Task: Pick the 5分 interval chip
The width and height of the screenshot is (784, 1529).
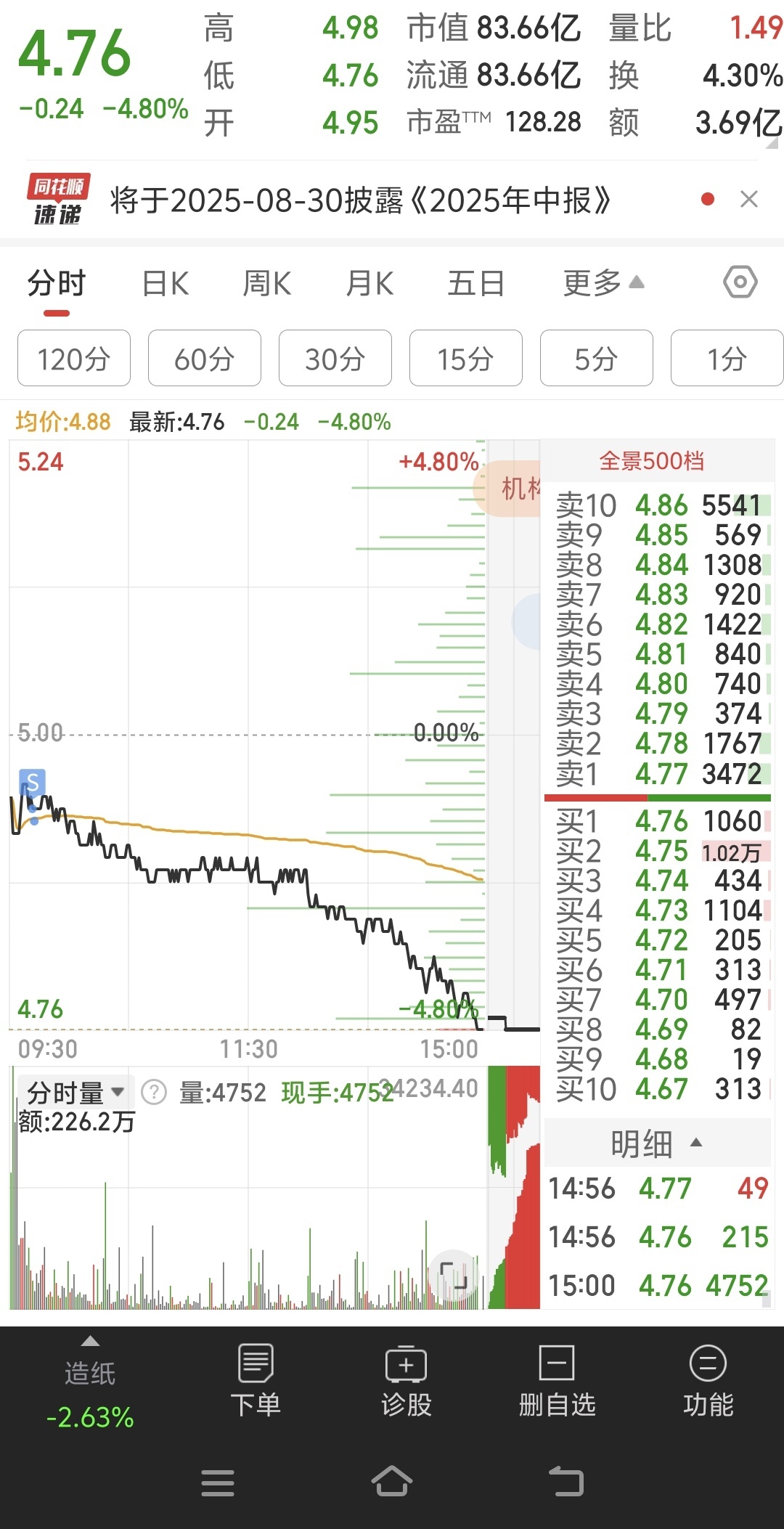Action: (x=597, y=358)
